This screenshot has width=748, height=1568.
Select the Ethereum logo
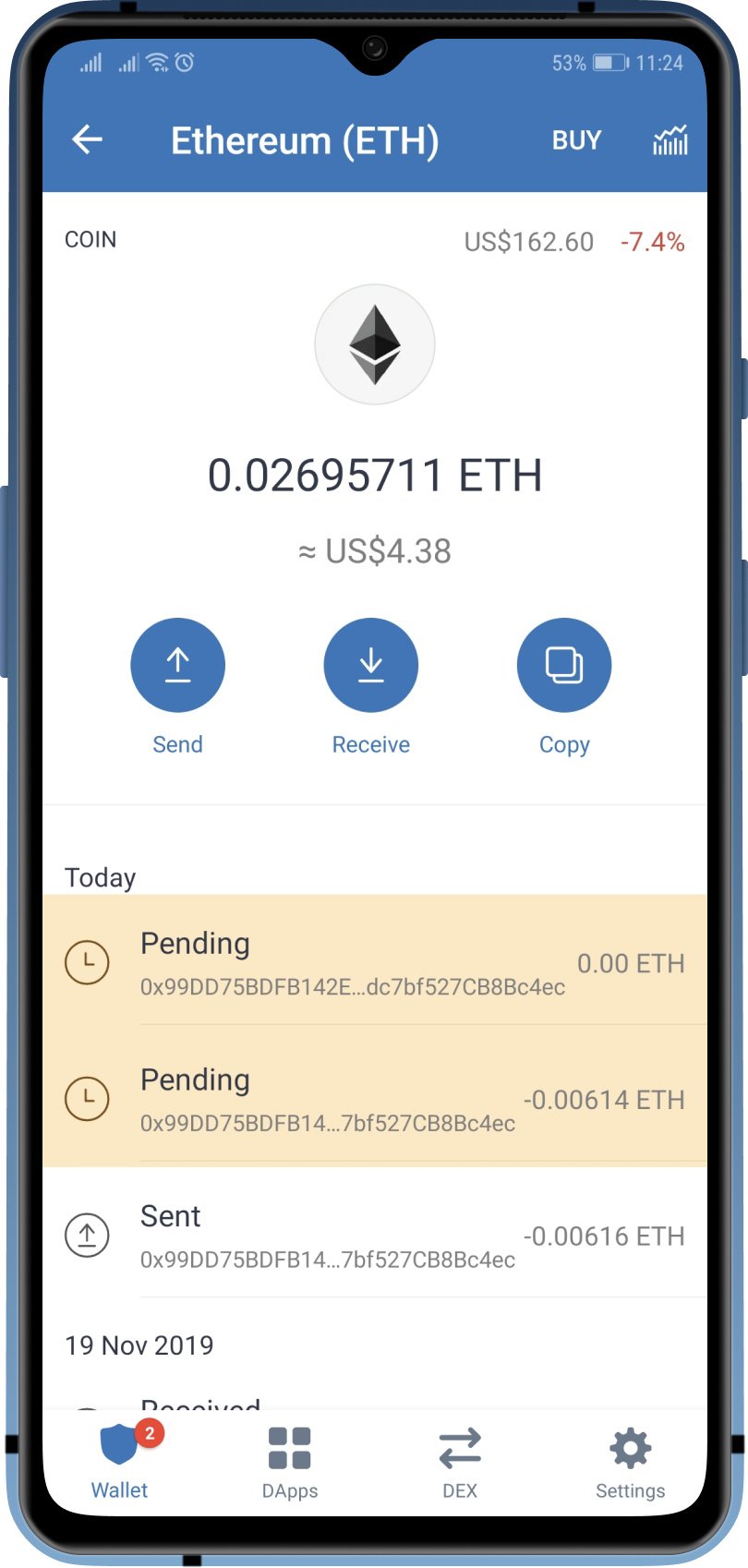374,344
